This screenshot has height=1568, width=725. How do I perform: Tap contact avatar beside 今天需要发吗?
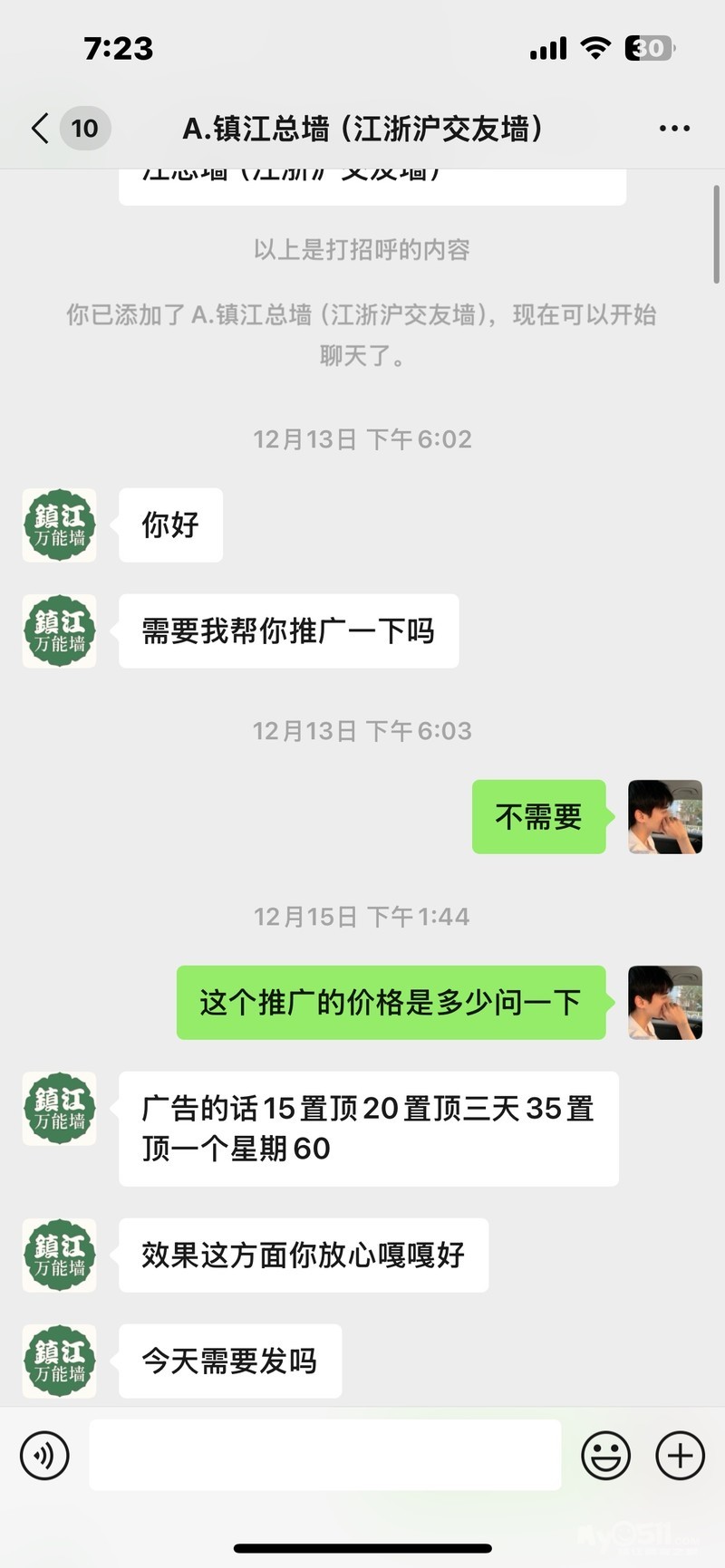coord(60,1361)
